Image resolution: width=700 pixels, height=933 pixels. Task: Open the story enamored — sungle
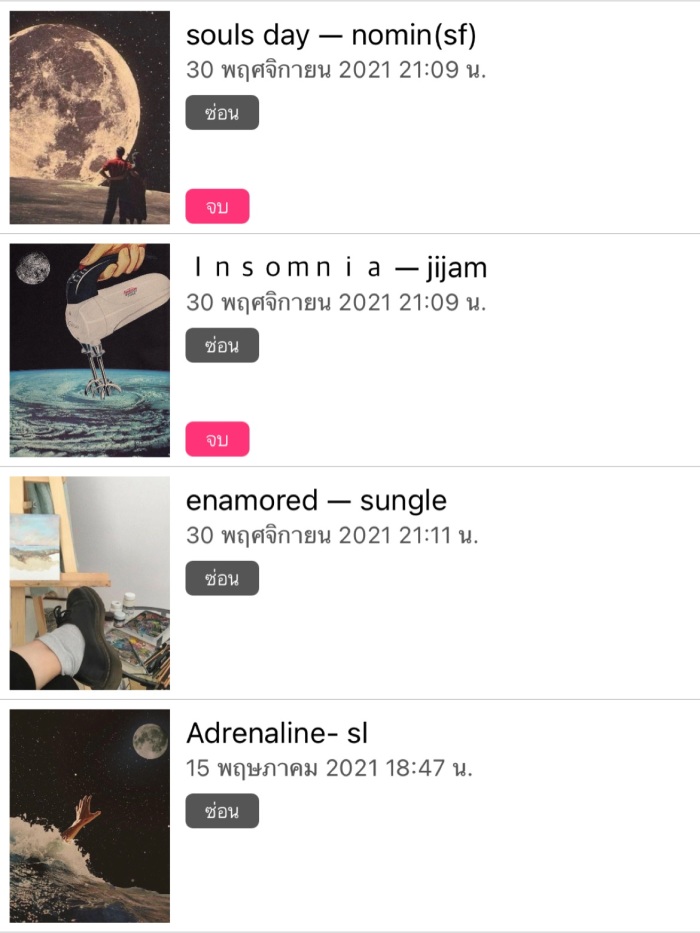click(316, 500)
